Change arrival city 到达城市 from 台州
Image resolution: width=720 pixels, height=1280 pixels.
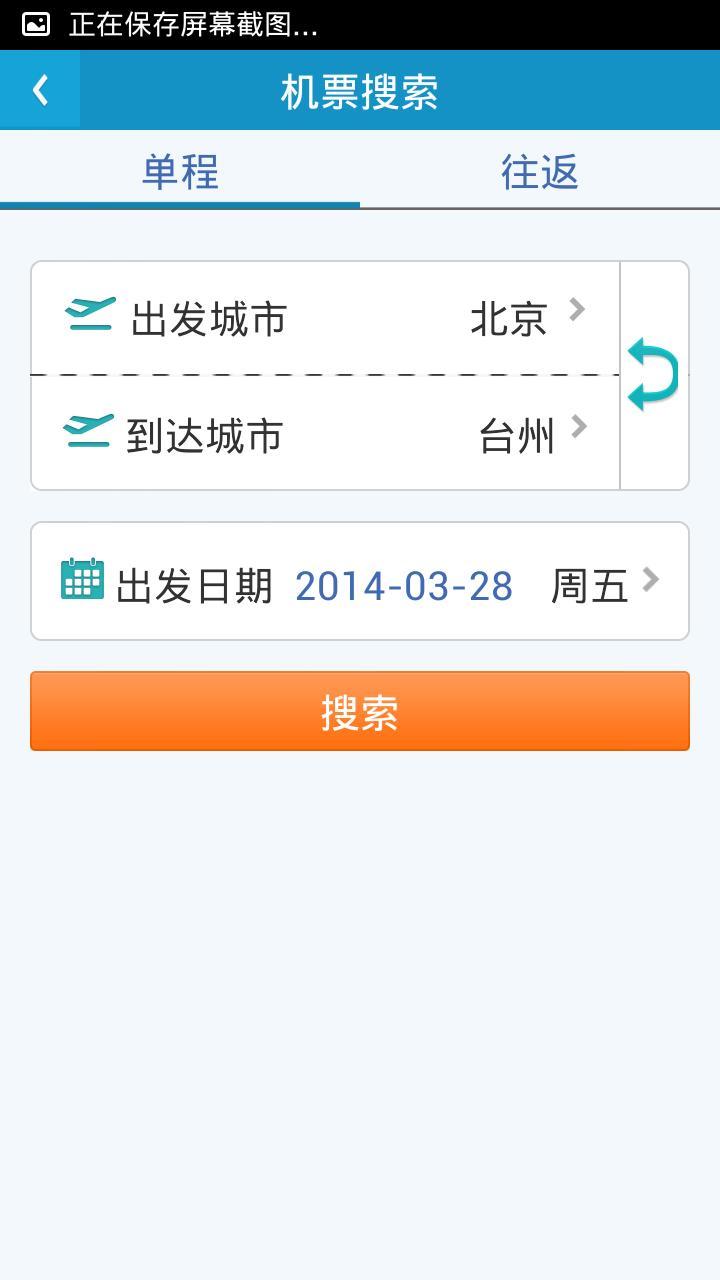coord(326,433)
